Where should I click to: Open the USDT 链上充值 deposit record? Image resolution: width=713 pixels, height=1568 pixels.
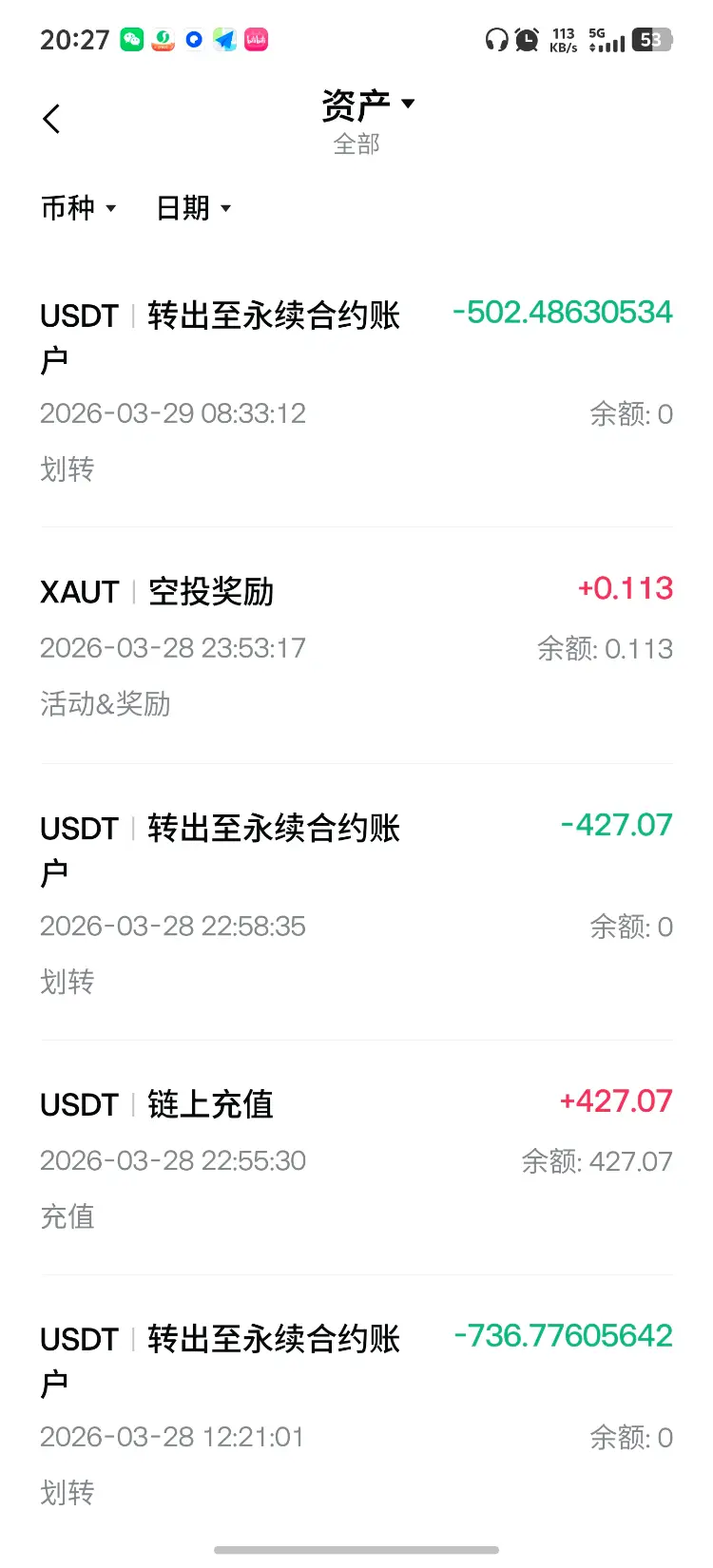(356, 1158)
